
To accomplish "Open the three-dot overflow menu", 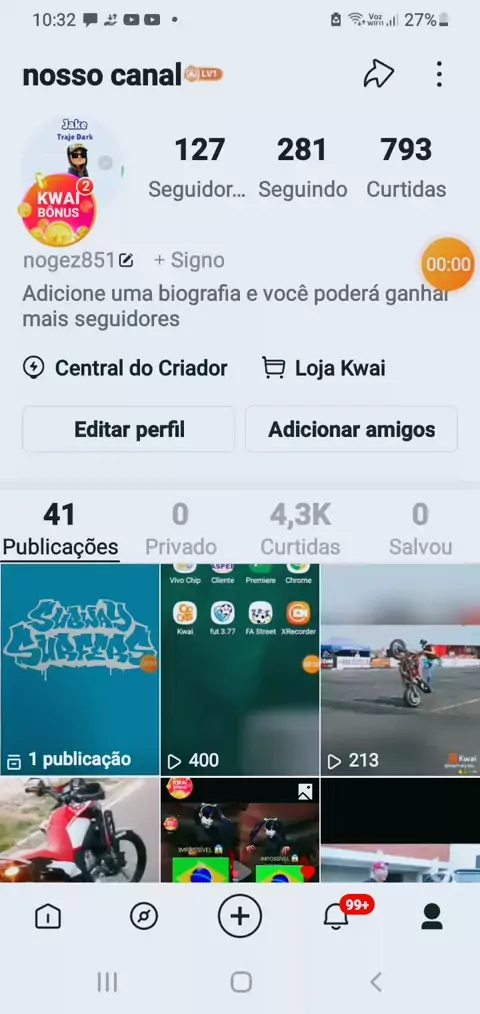I will coord(439,74).
